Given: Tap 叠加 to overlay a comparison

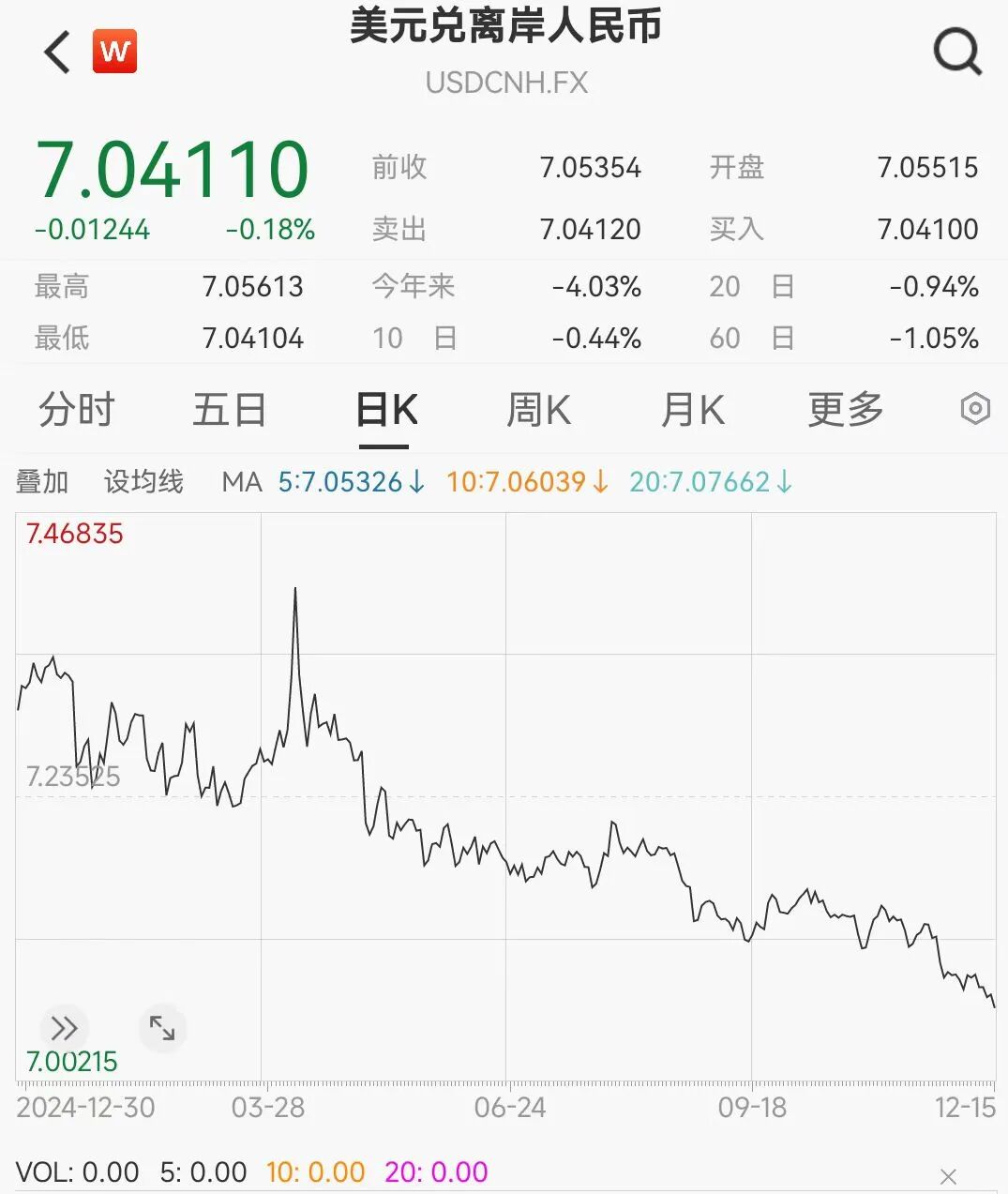Looking at the screenshot, I should pos(42,482).
